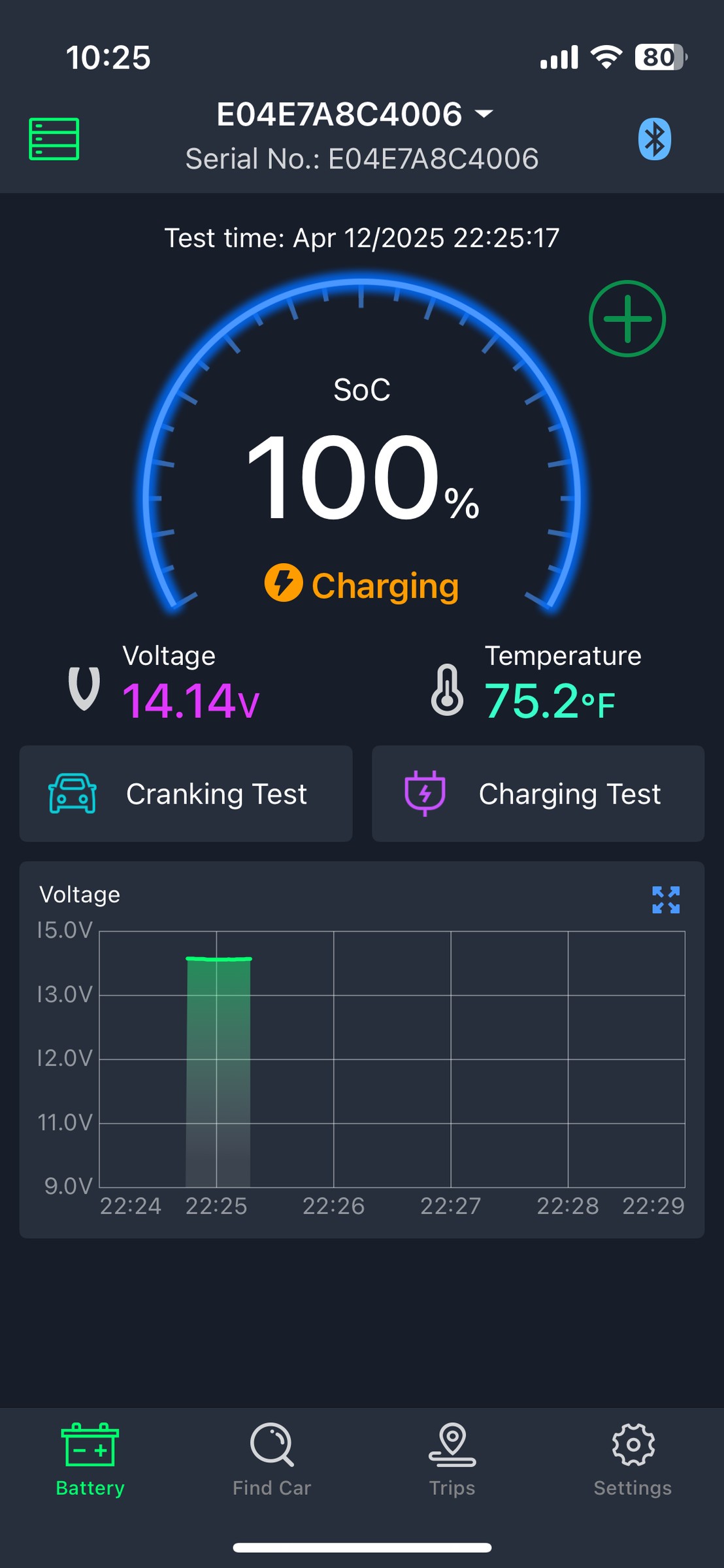
Task: Add a new device with plus button
Action: pos(627,319)
